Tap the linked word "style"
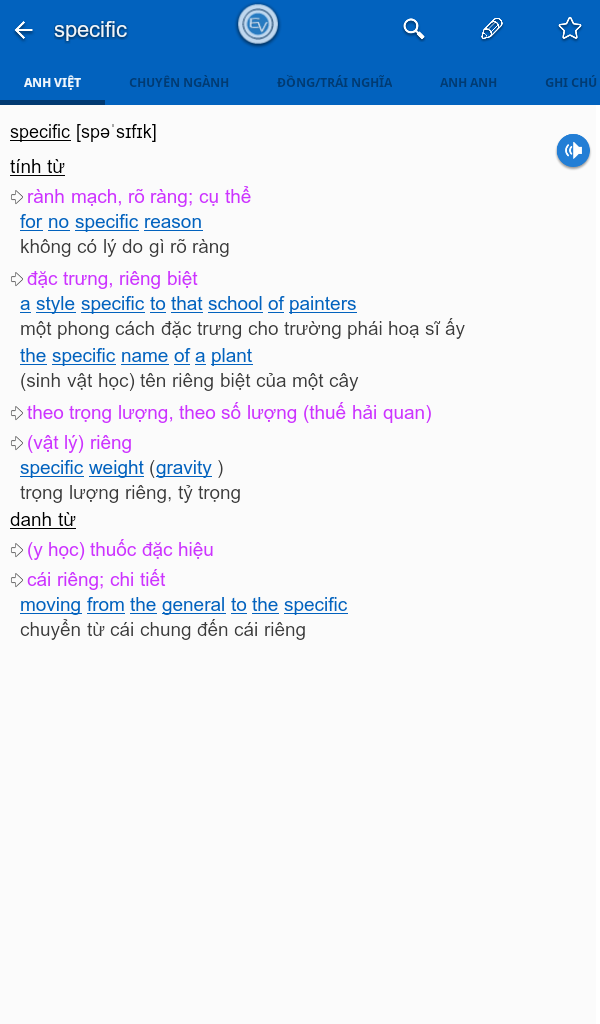This screenshot has width=600, height=1024. pyautogui.click(x=55, y=304)
